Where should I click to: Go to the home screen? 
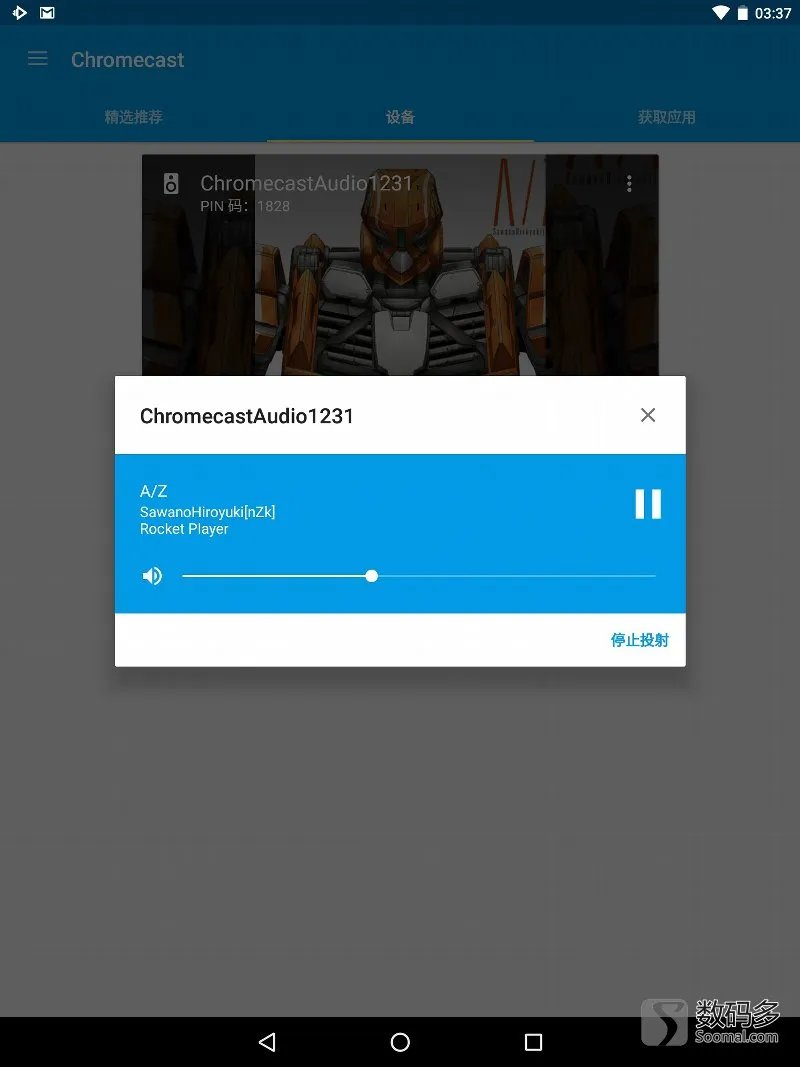(400, 1042)
